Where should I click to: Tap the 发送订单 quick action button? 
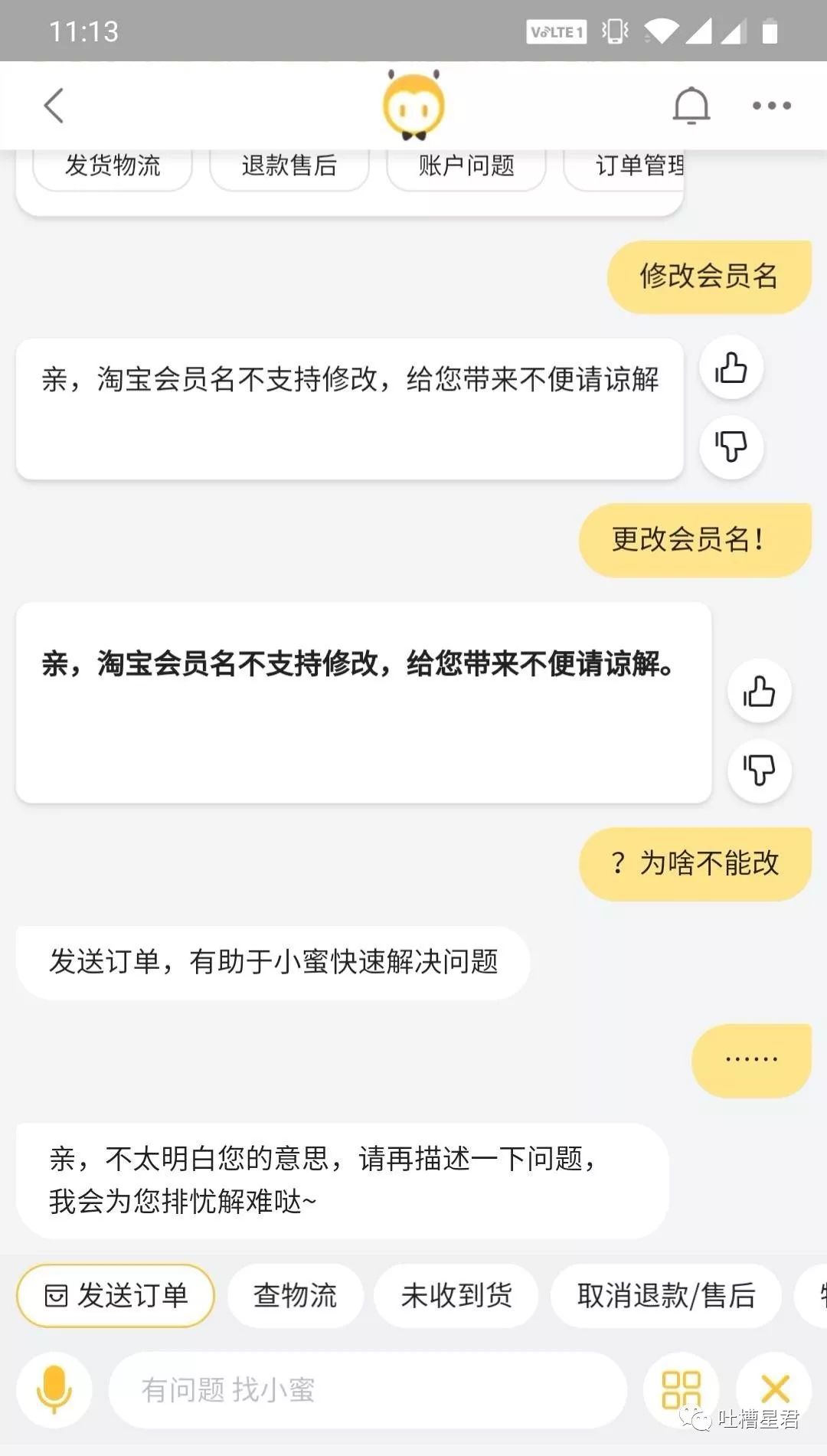[x=116, y=1295]
